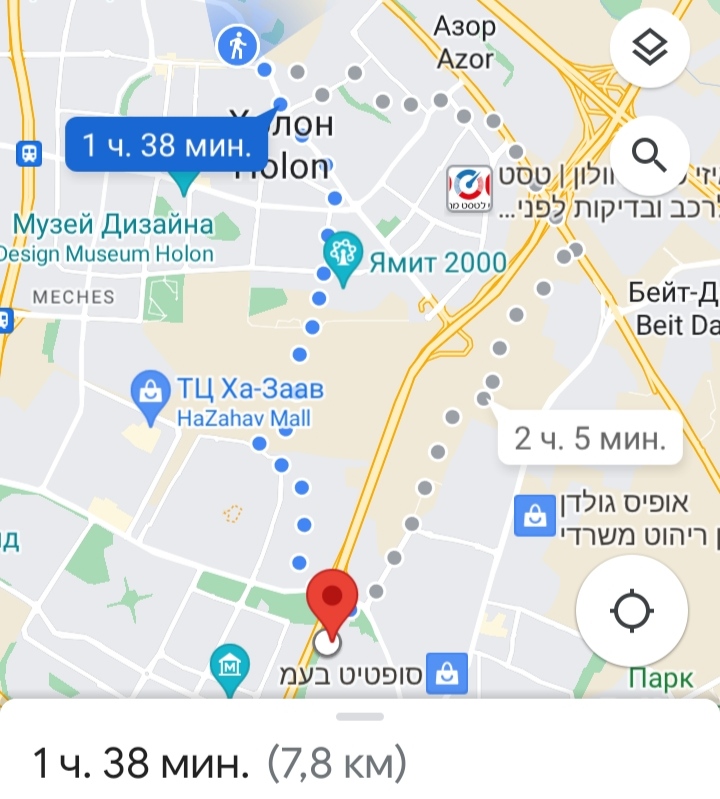Image resolution: width=720 pixels, height=799 pixels.
Task: Select the alternate 2 ч. 5 мин. route
Action: [x=590, y=437]
